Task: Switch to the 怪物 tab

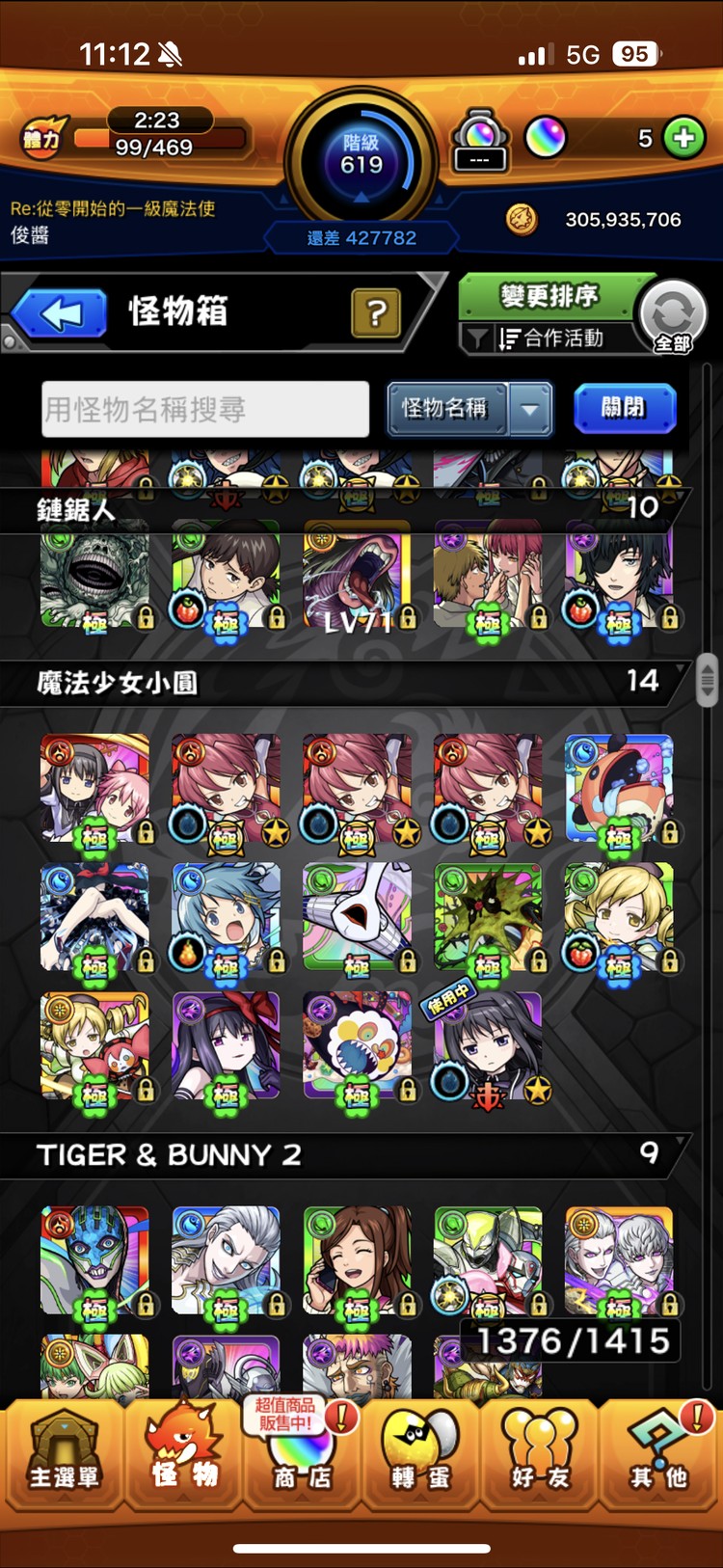Action: pos(183,1456)
